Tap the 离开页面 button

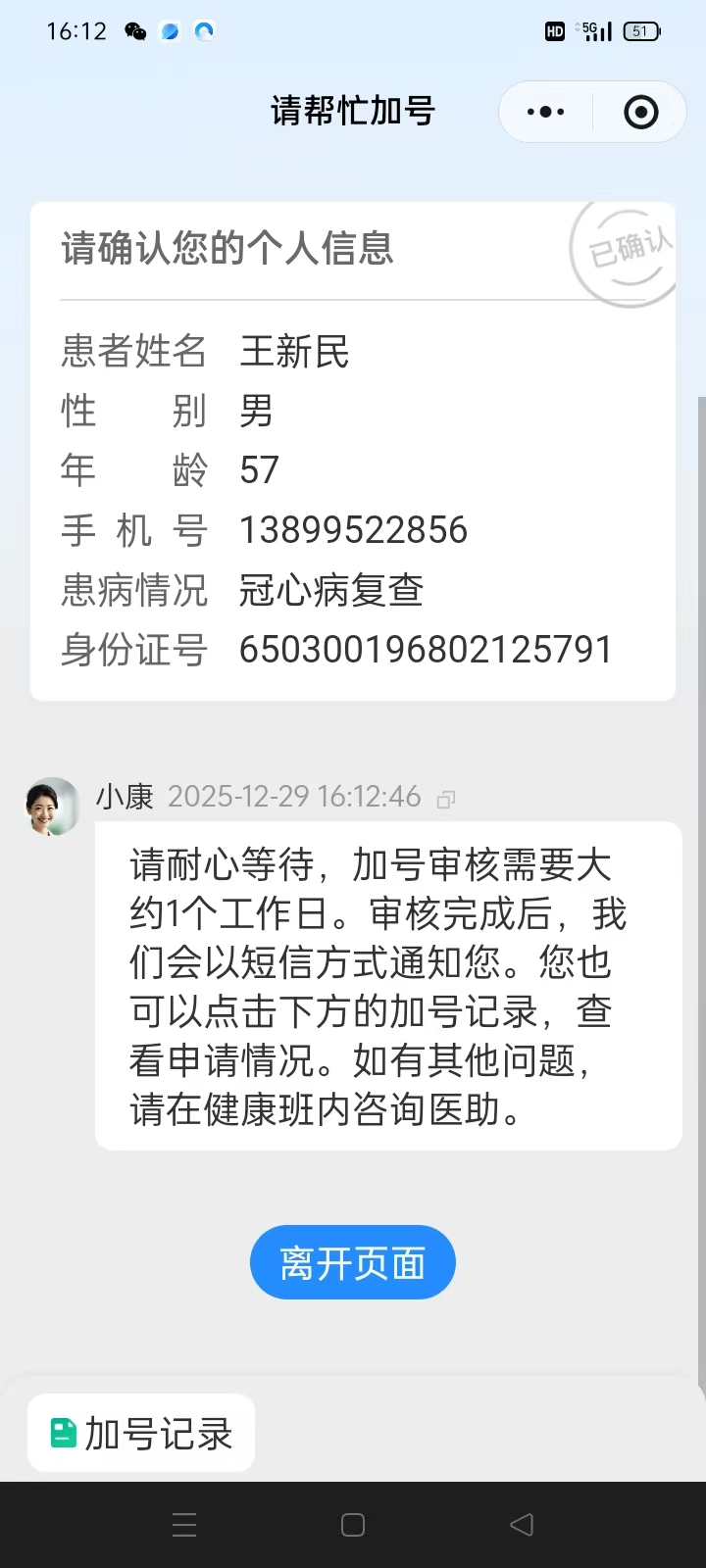click(x=353, y=1262)
